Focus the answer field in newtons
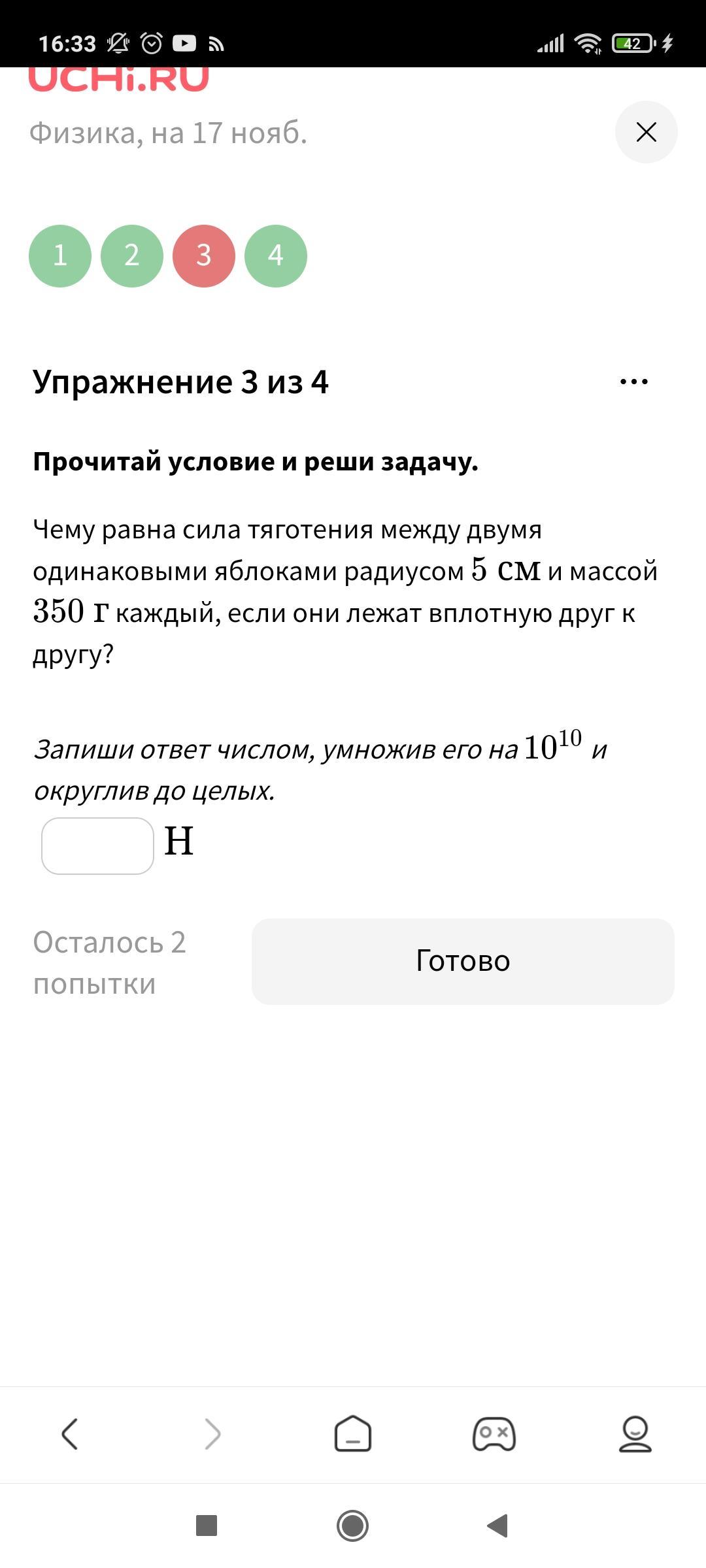The width and height of the screenshot is (706, 1568). [x=98, y=845]
